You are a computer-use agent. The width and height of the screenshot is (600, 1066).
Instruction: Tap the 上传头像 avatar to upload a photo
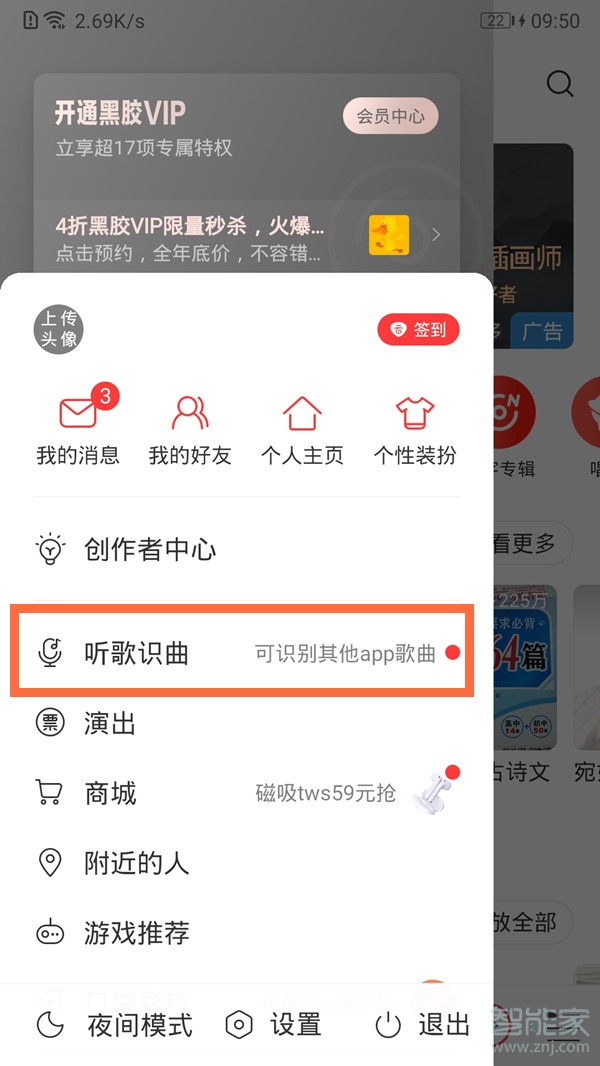pos(58,330)
